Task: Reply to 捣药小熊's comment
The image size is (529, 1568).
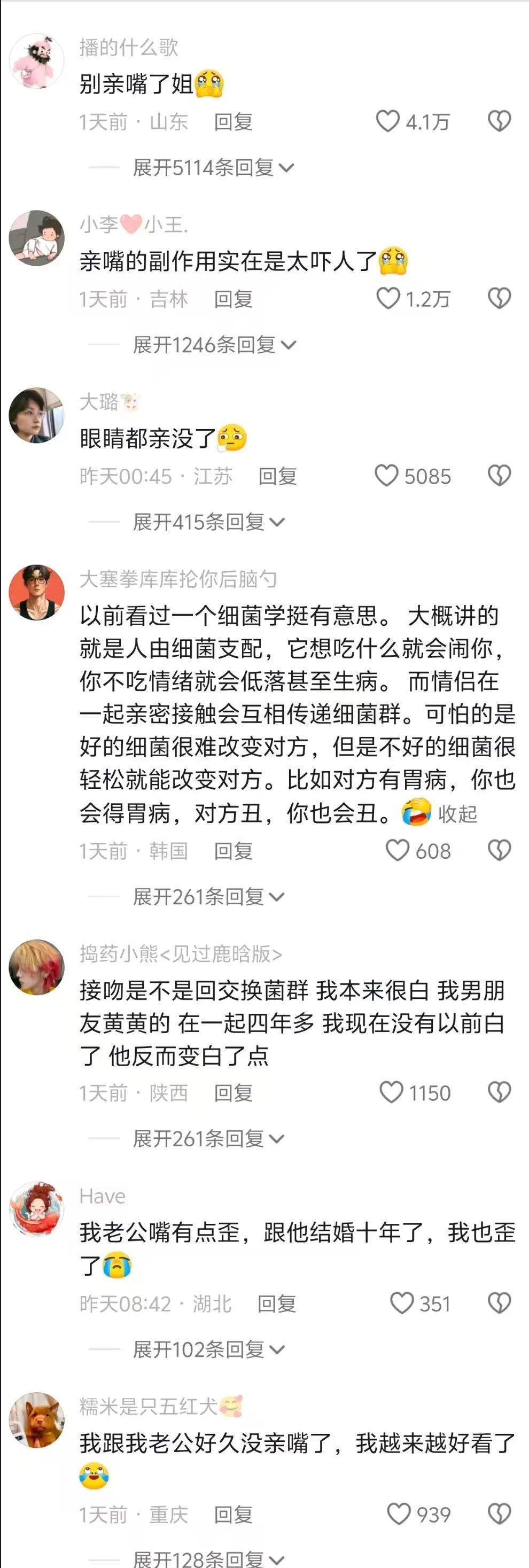Action: 233,1092
